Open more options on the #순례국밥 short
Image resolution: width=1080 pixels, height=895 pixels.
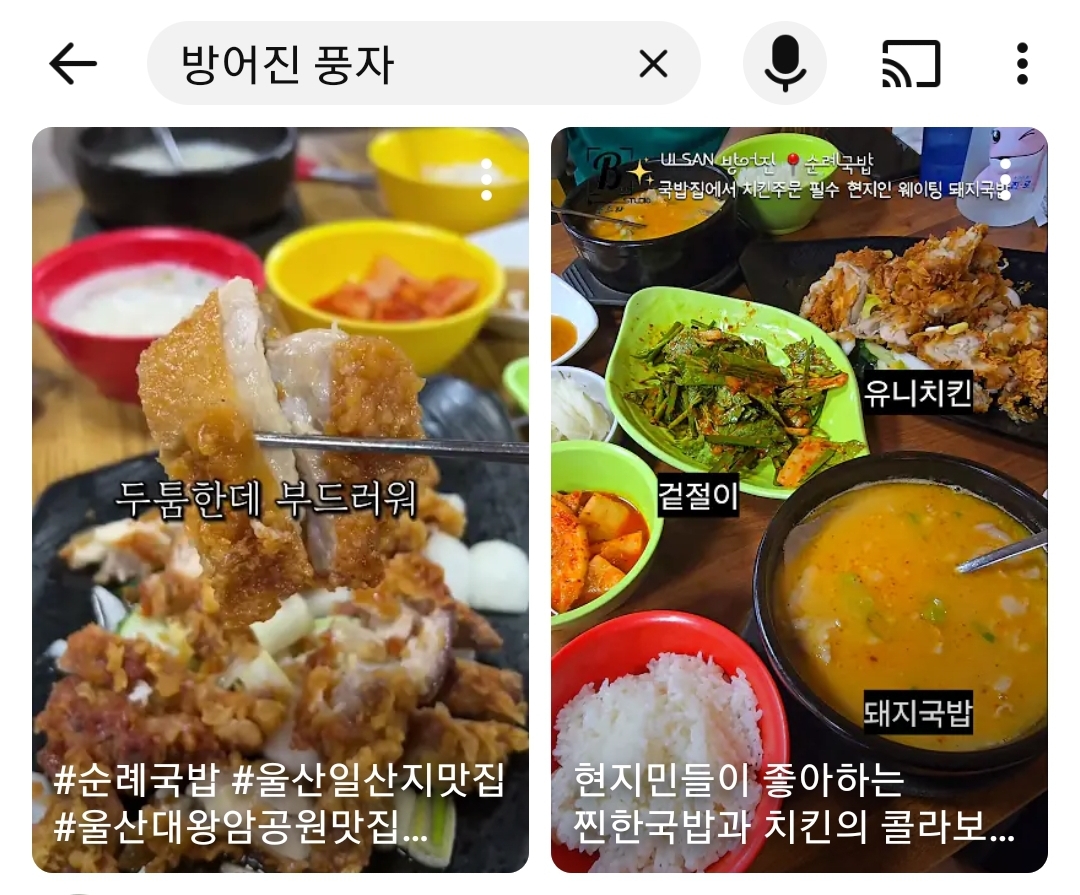coord(486,179)
